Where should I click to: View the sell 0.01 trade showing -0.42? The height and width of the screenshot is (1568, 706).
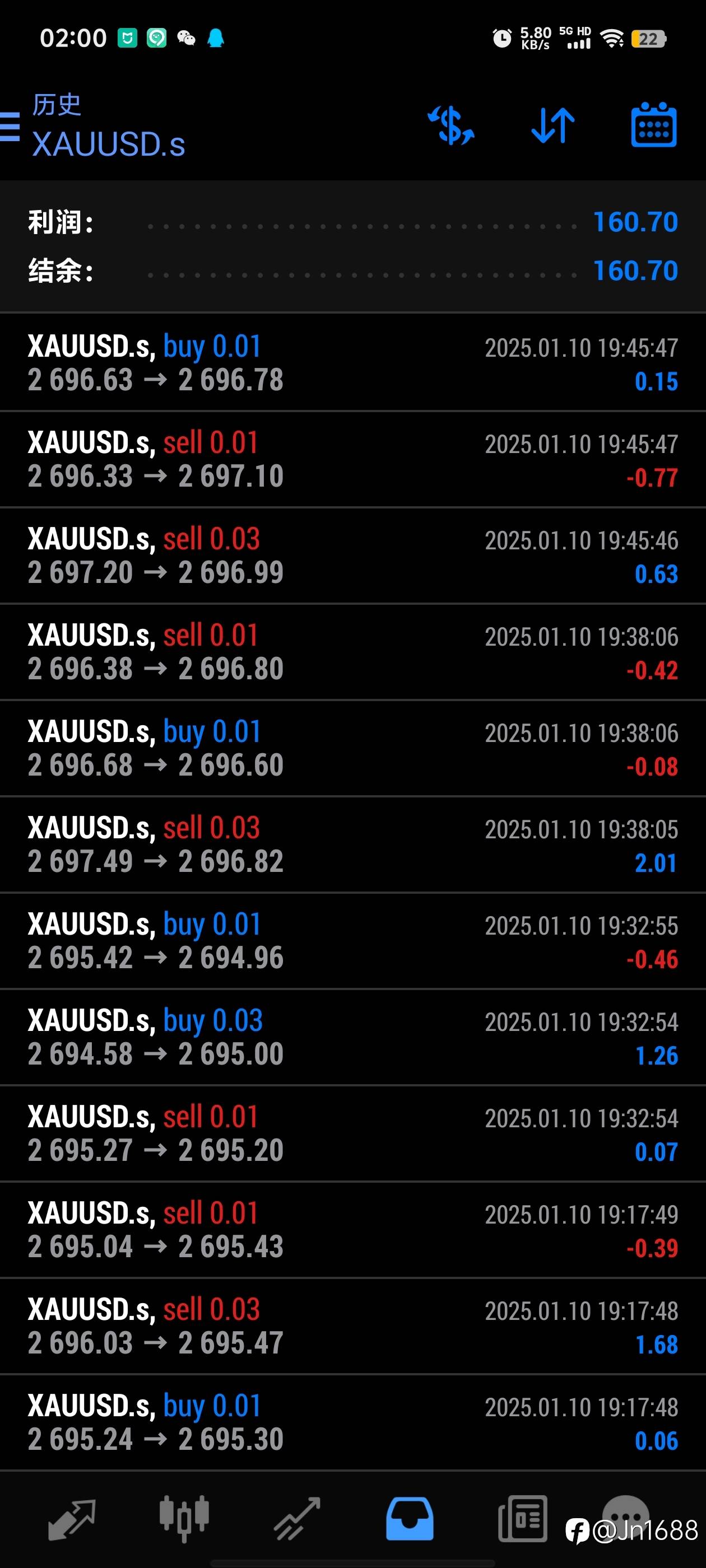pyautogui.click(x=352, y=651)
